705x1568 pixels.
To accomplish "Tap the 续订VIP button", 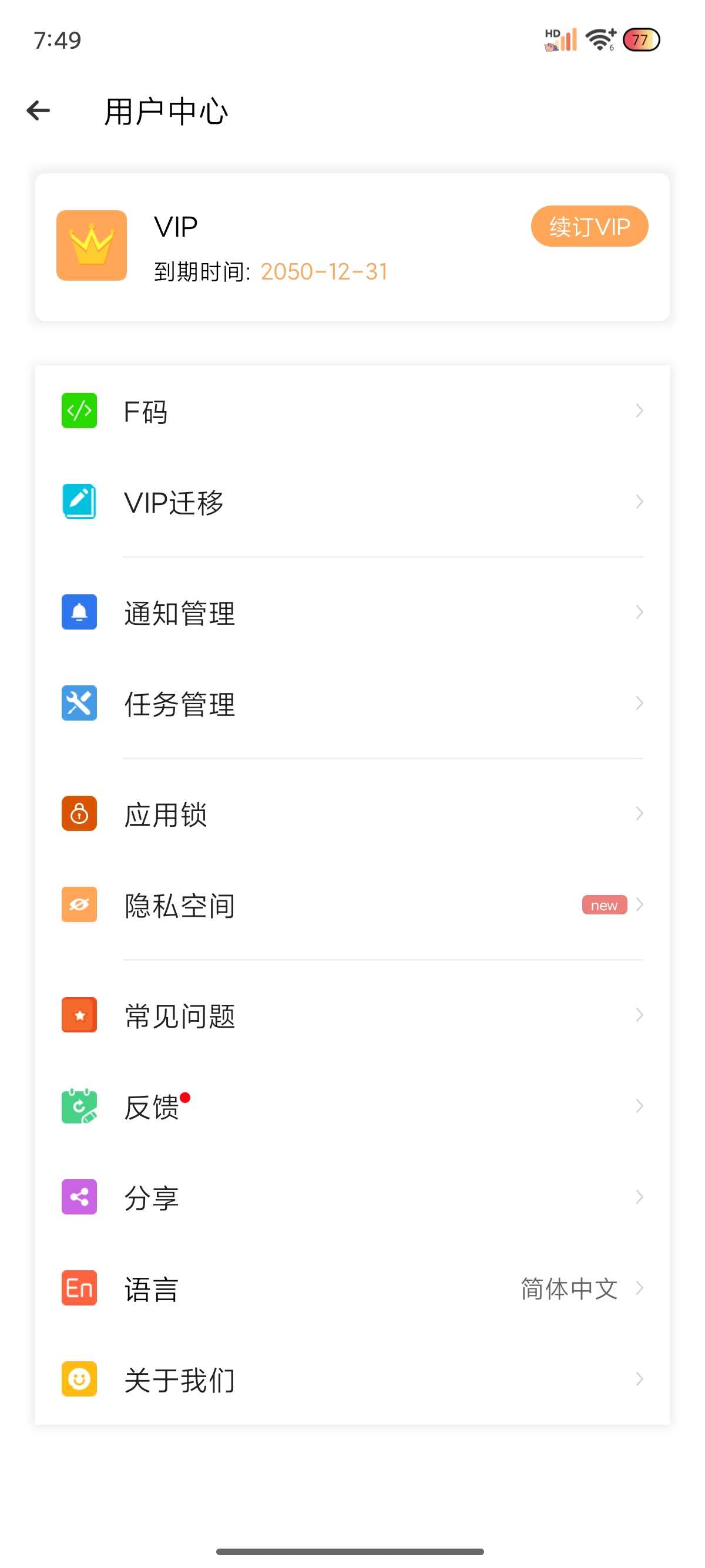I will (589, 227).
